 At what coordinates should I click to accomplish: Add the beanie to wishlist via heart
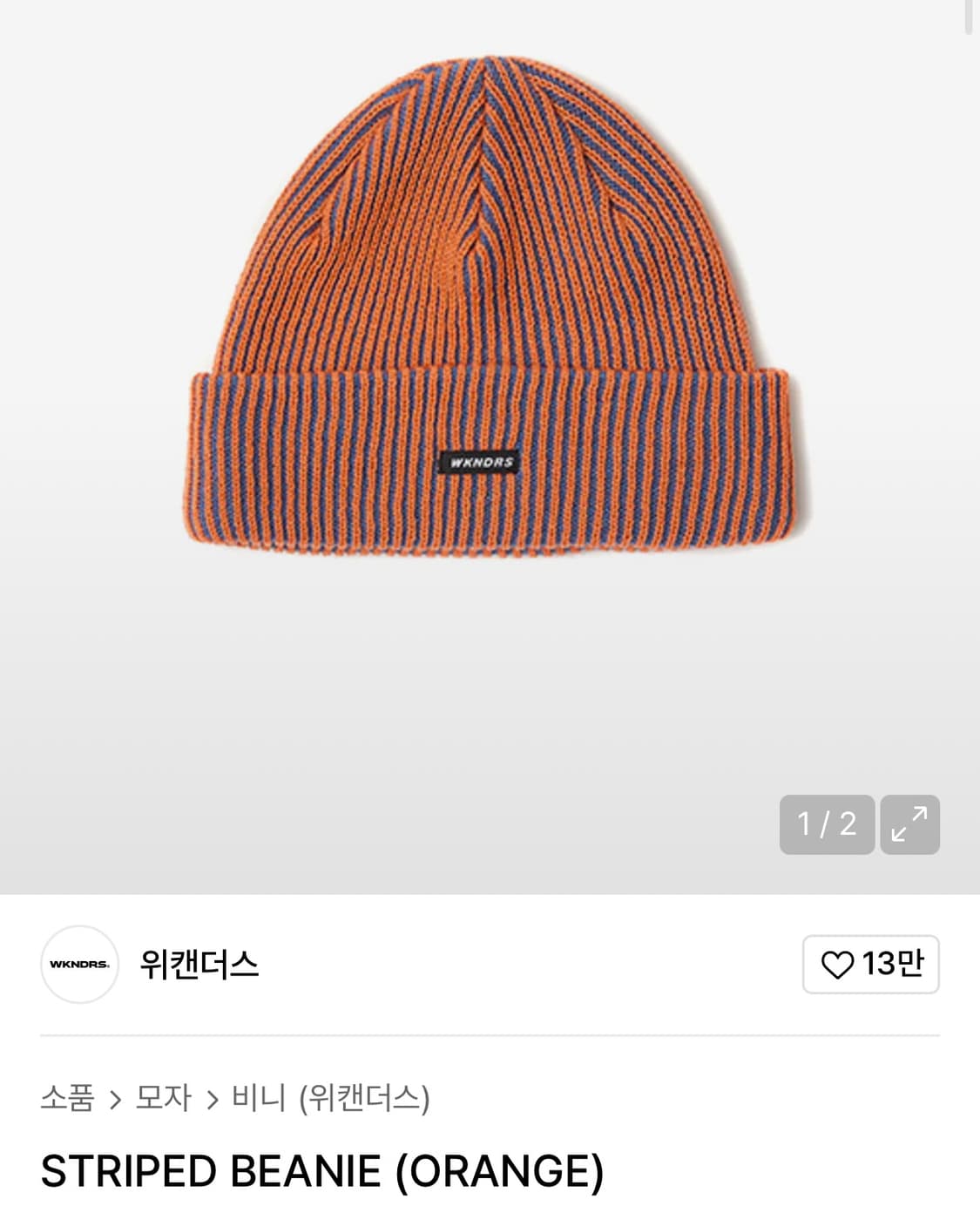[839, 966]
